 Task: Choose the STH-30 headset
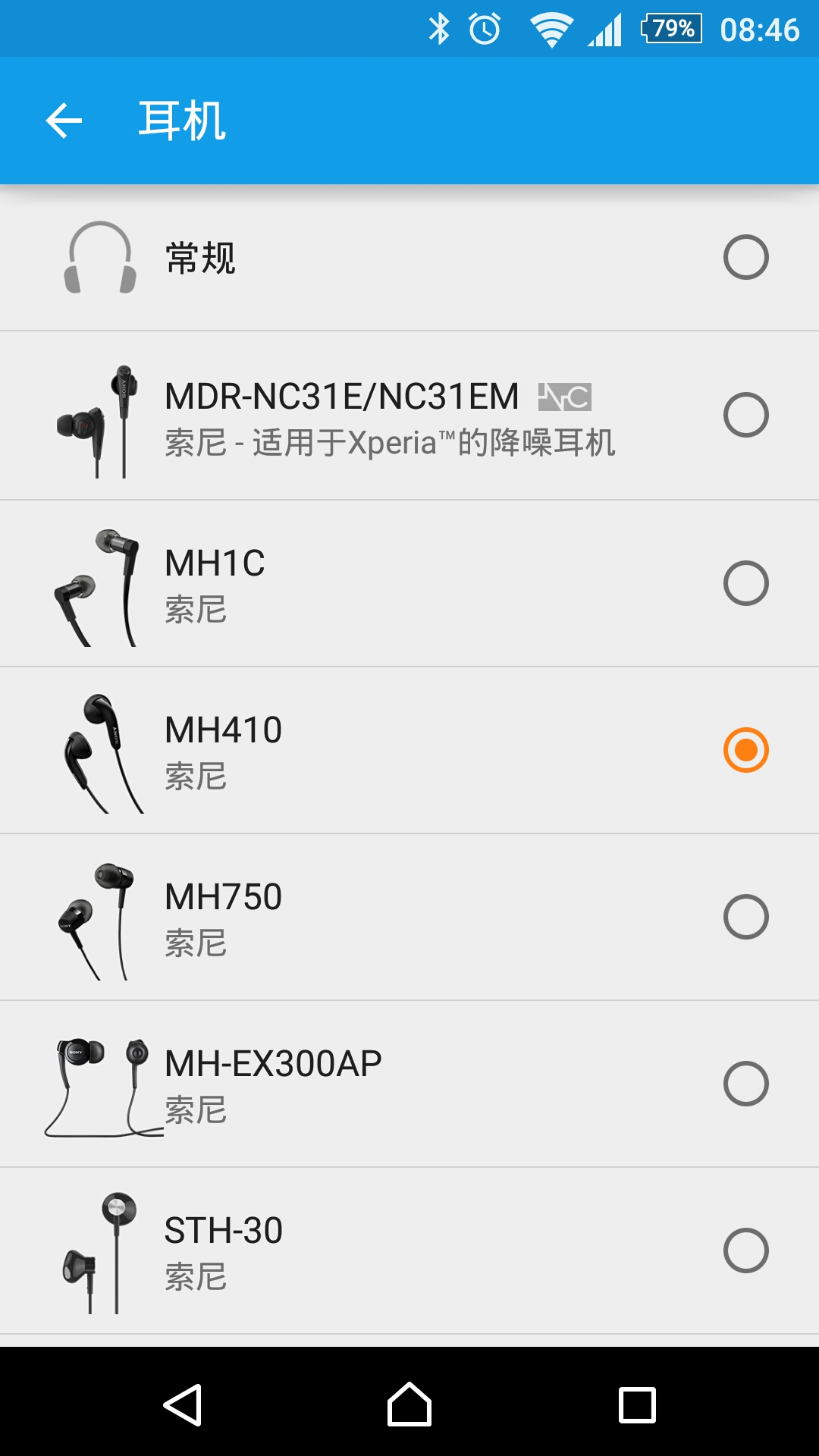pos(745,1250)
